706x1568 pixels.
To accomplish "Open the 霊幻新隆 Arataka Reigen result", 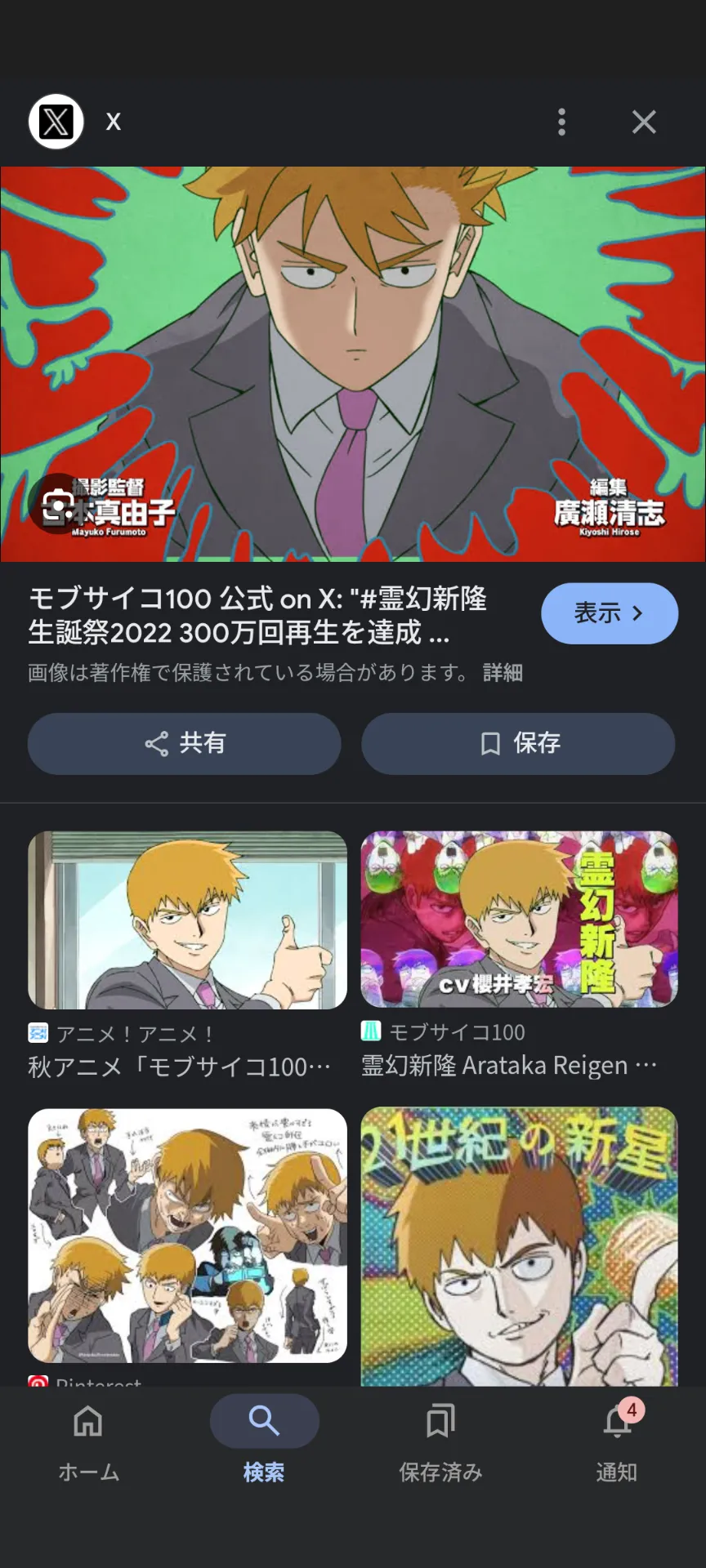I will (x=519, y=919).
